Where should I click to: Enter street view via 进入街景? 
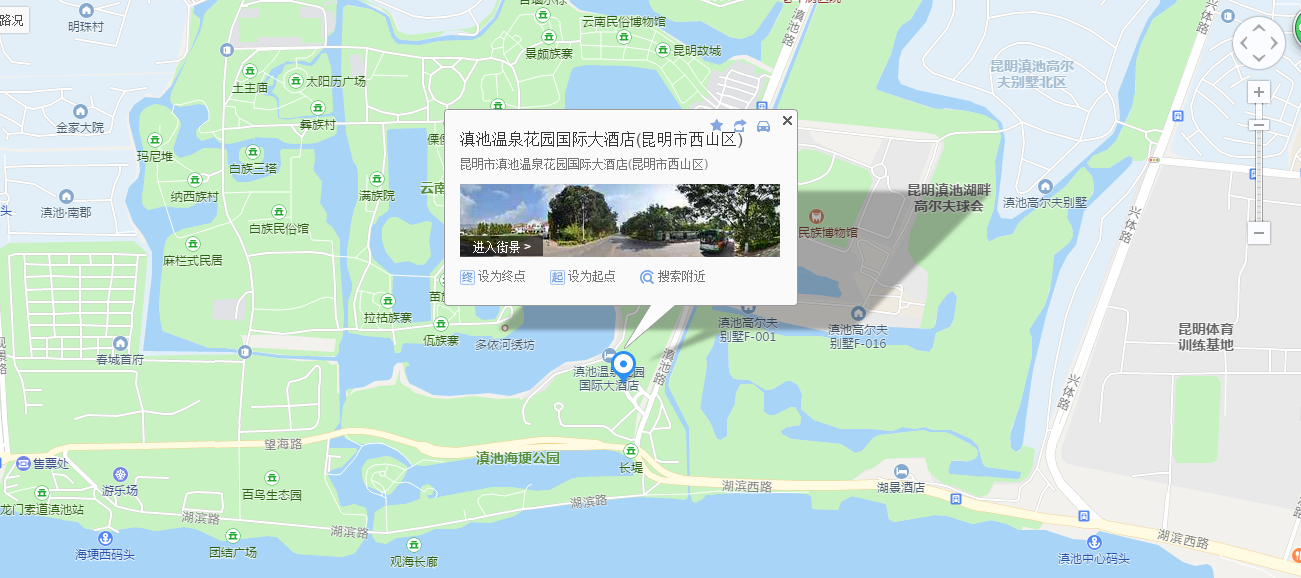[502, 246]
